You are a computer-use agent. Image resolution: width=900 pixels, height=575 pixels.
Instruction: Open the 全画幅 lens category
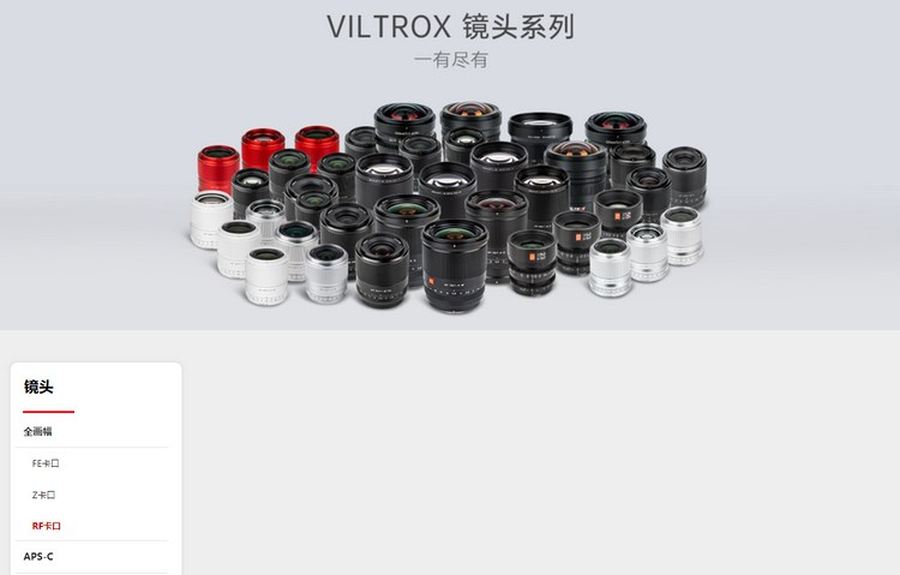[x=38, y=432]
